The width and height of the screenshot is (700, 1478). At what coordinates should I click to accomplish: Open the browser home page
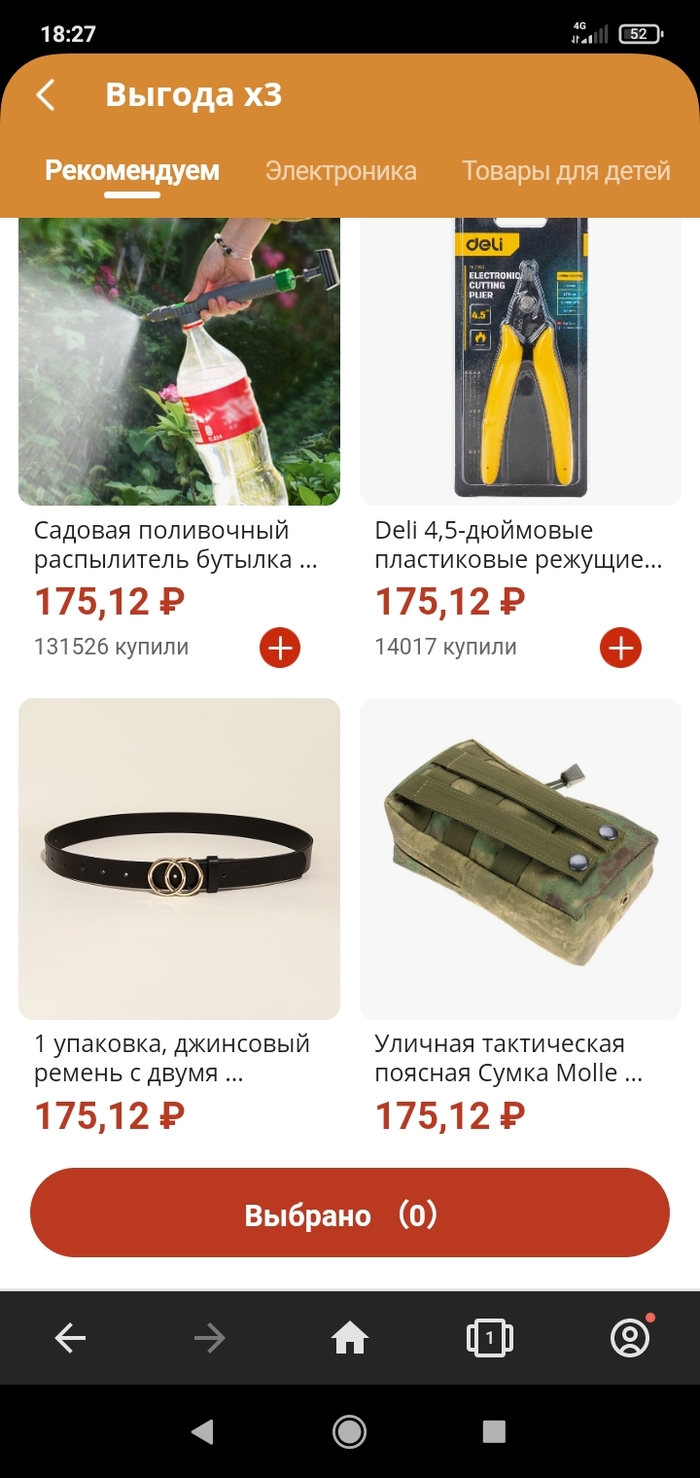coord(350,1338)
